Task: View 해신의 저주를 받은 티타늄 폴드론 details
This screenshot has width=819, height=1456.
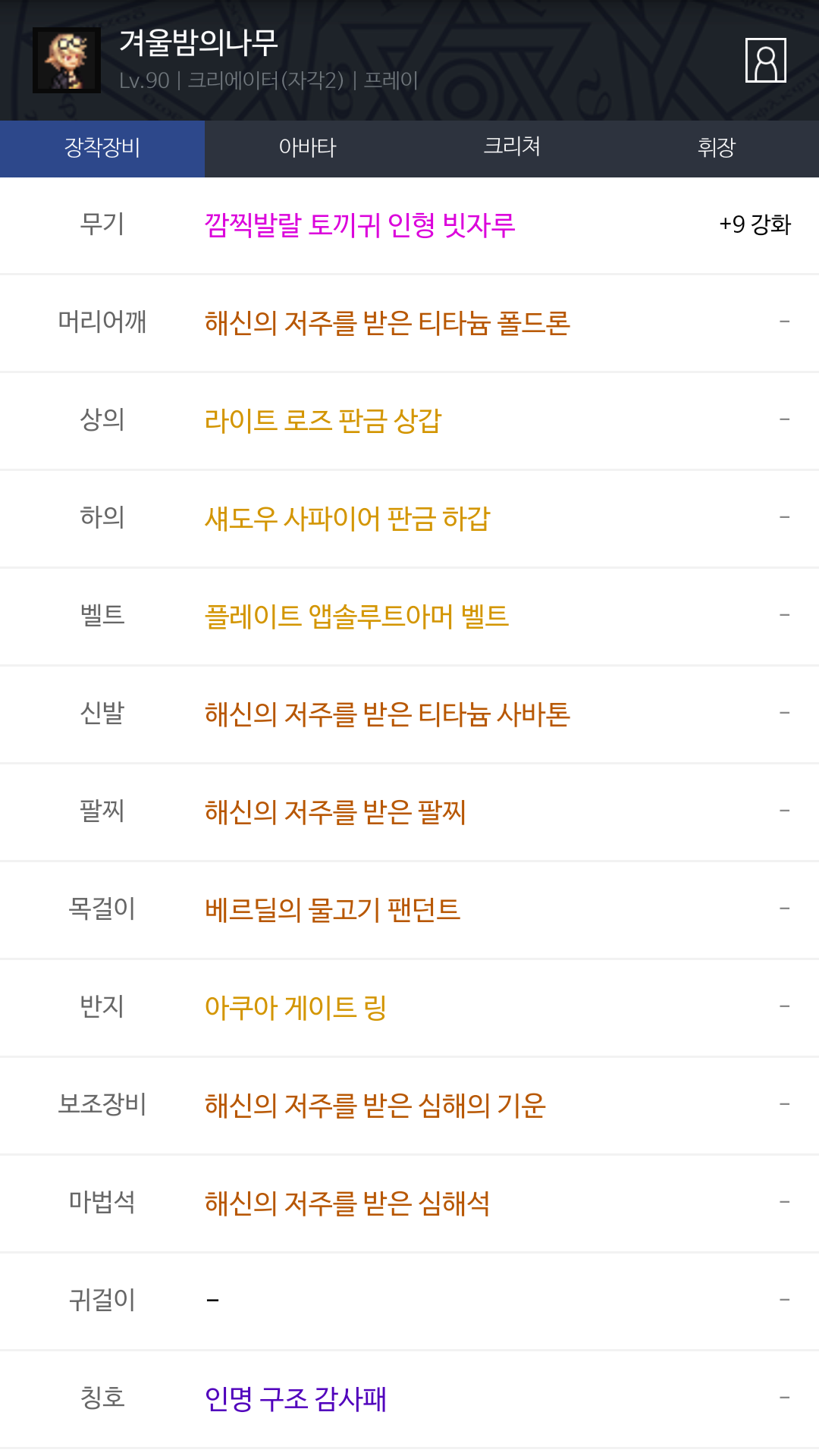Action: click(x=387, y=323)
